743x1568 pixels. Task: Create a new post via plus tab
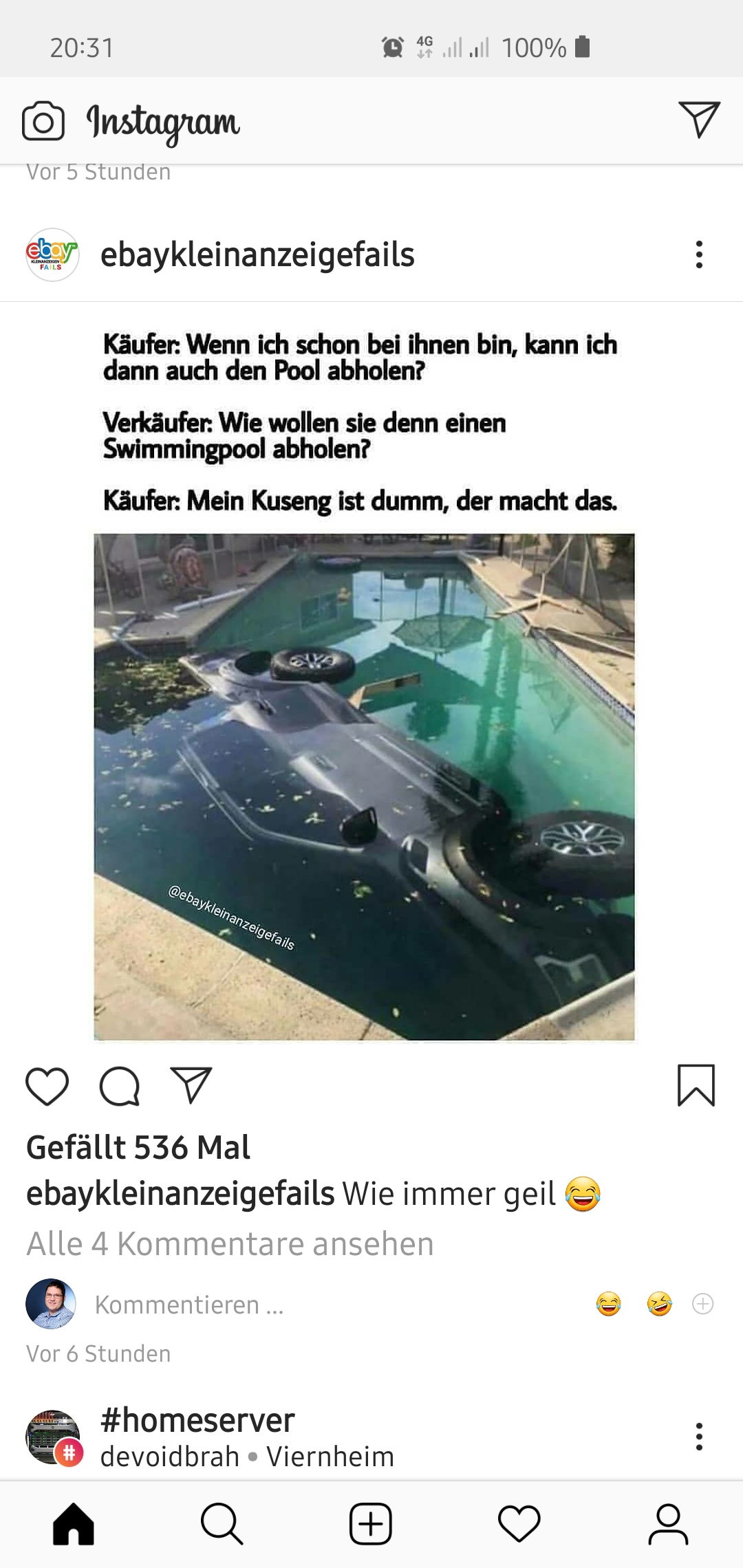[371, 1524]
